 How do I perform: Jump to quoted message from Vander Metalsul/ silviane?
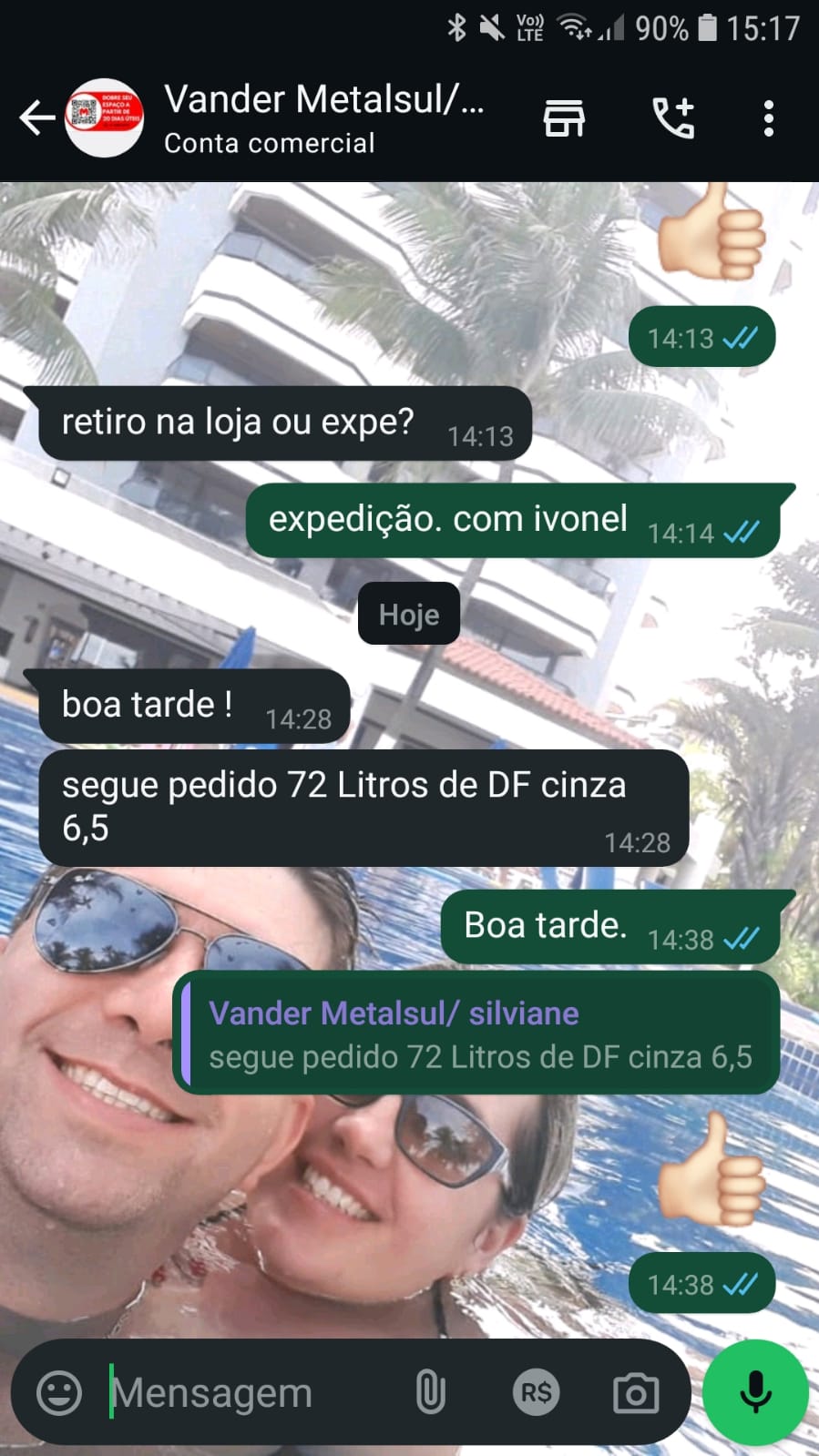[478, 1034]
